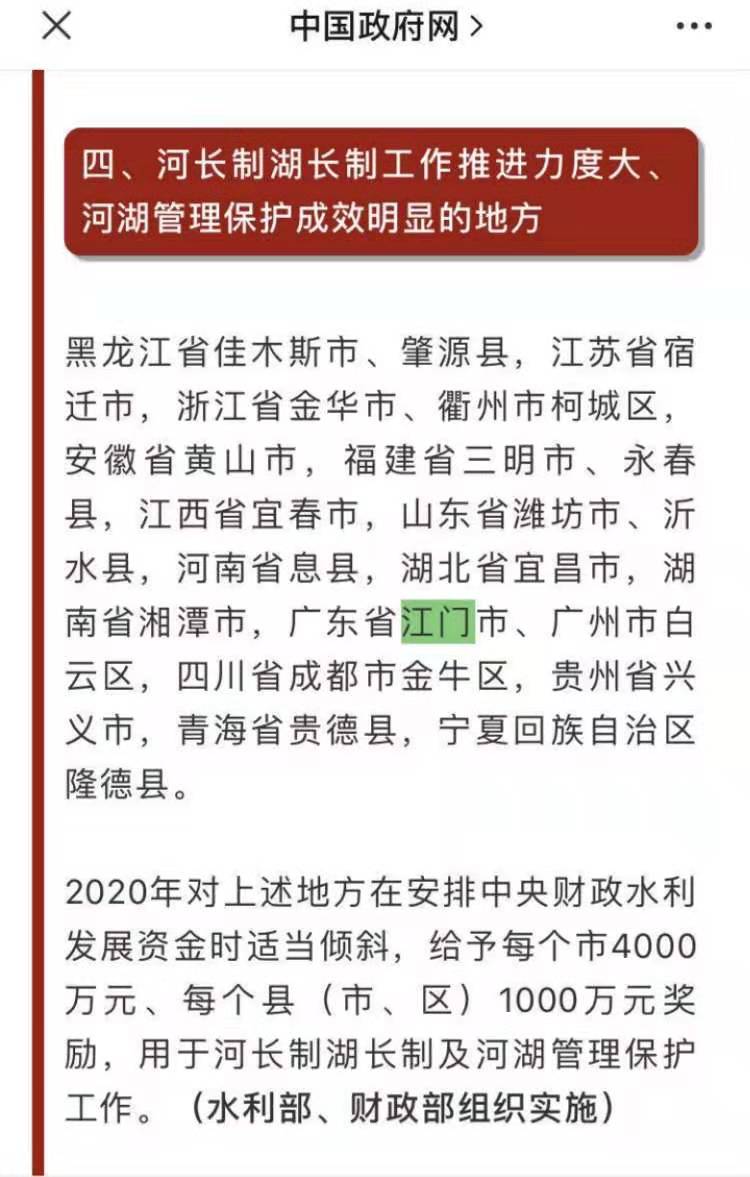Viewport: 750px width, 1177px height.
Task: Close the article page
Action: (x=56, y=26)
